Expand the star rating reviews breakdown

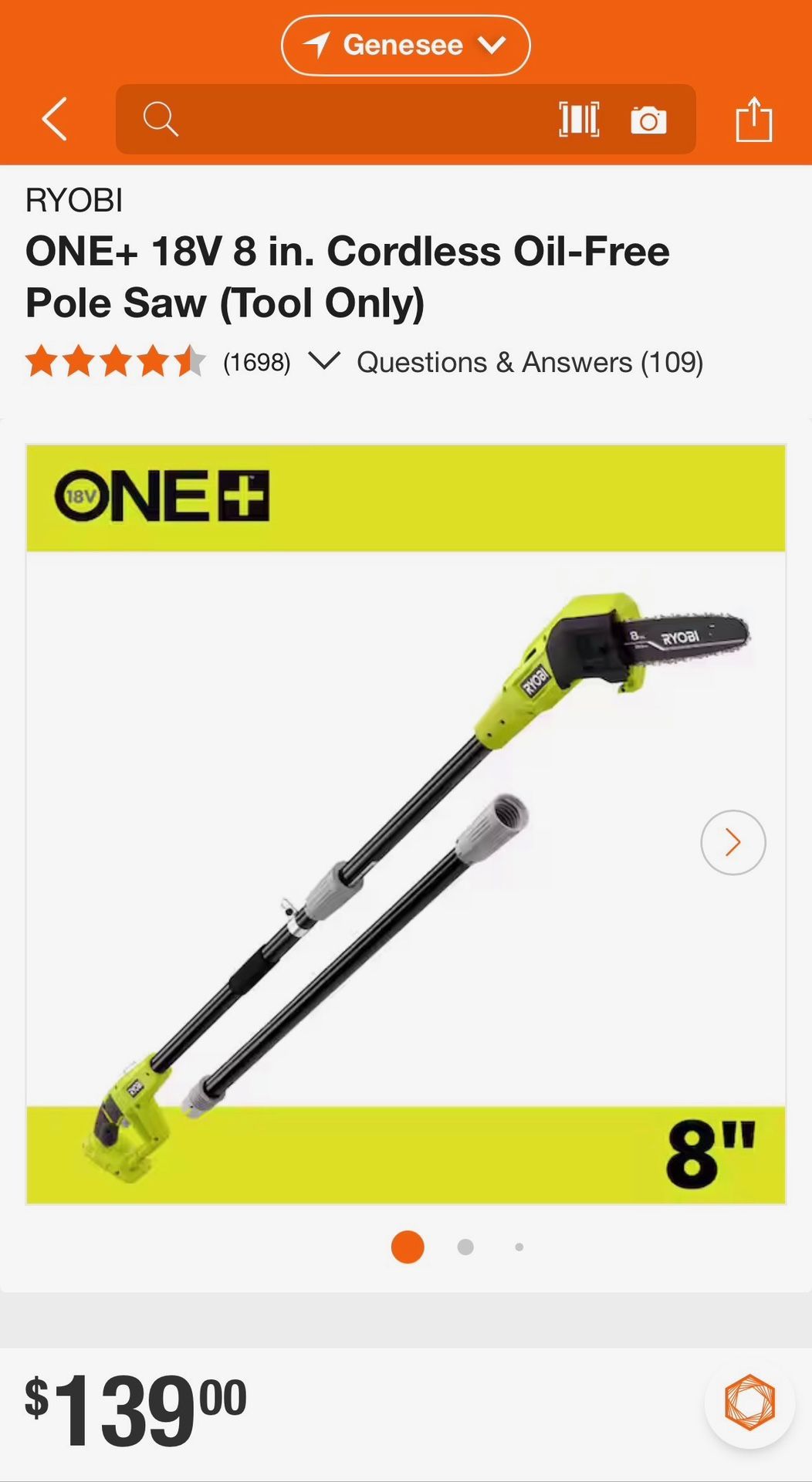point(323,361)
